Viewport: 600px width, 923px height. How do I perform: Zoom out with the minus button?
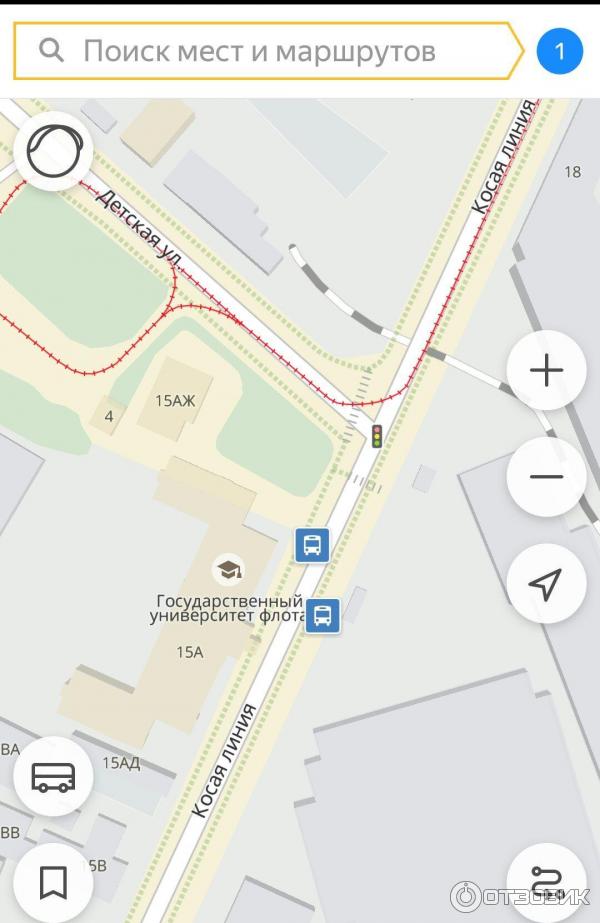[546, 477]
